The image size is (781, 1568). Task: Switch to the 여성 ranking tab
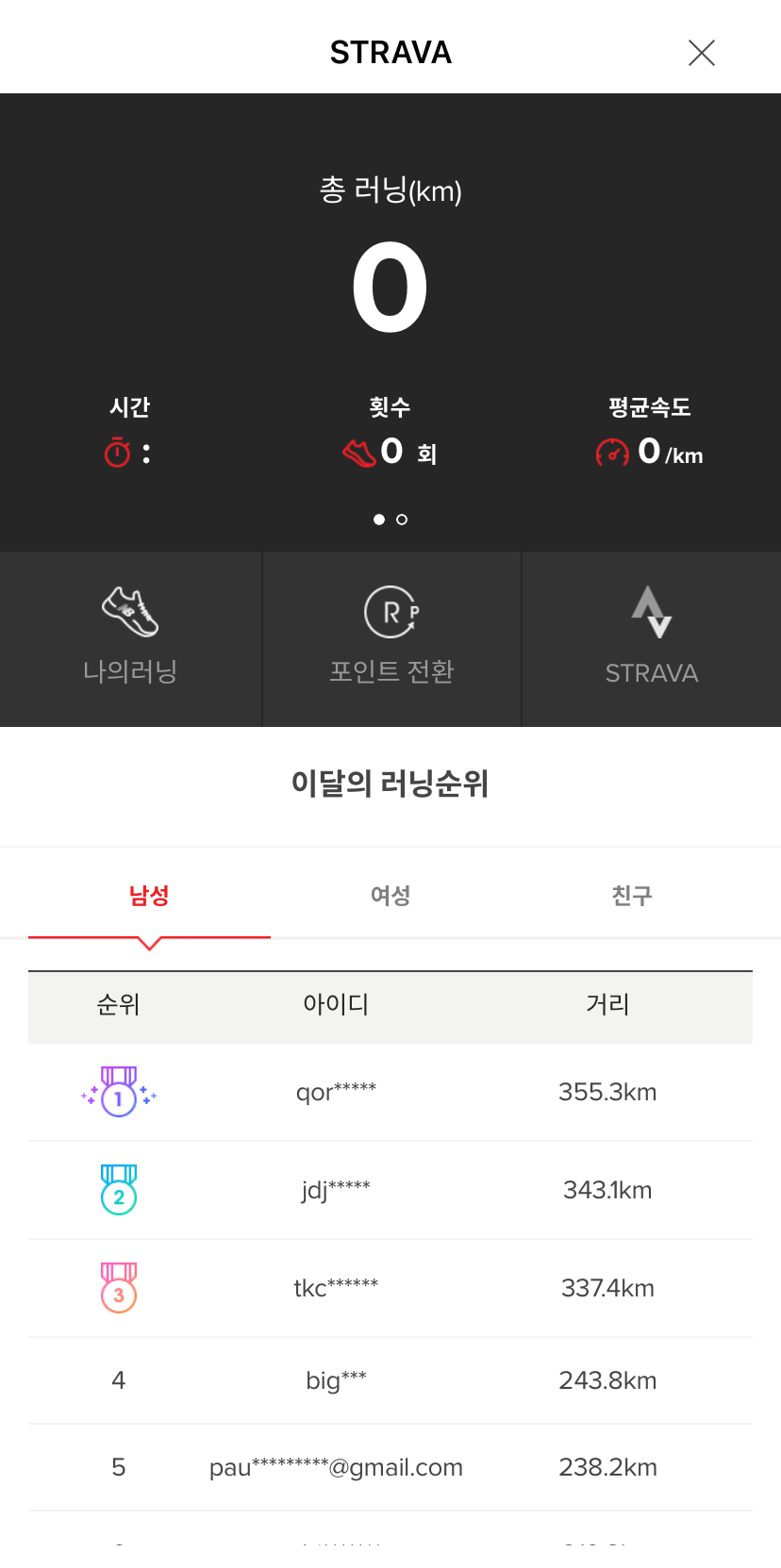[390, 895]
